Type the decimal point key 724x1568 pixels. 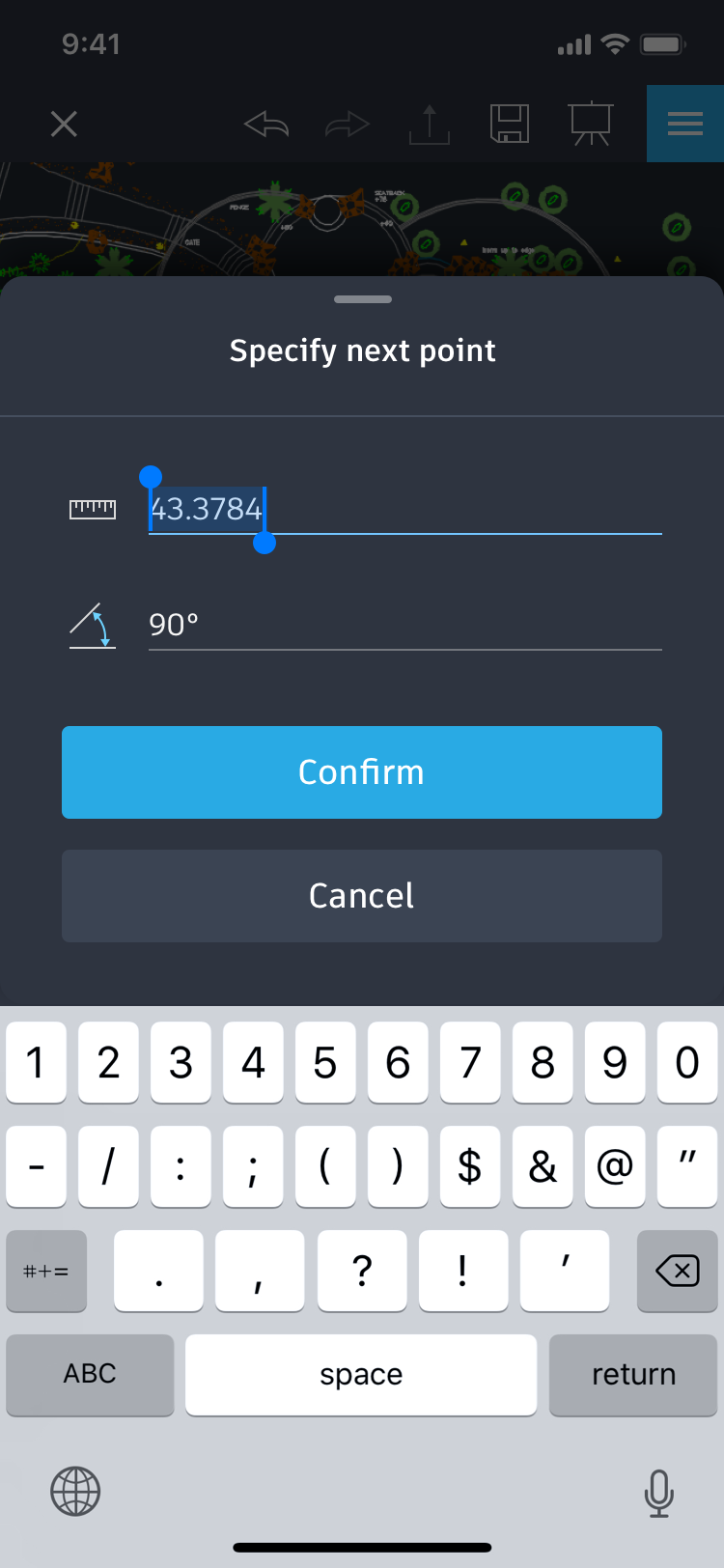coord(158,1271)
